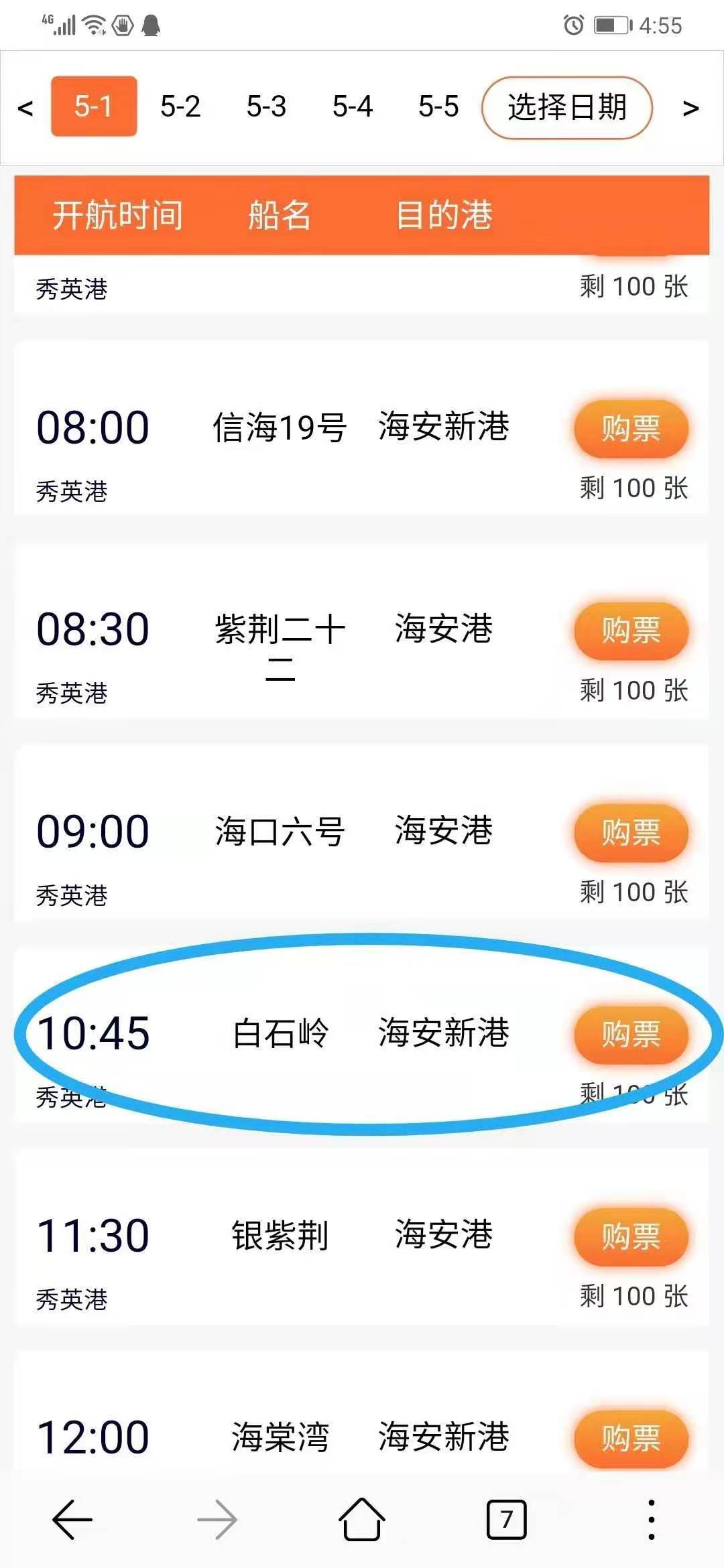Open the browser overflow menu
Viewport: 724px width, 1568px height.
click(651, 1519)
